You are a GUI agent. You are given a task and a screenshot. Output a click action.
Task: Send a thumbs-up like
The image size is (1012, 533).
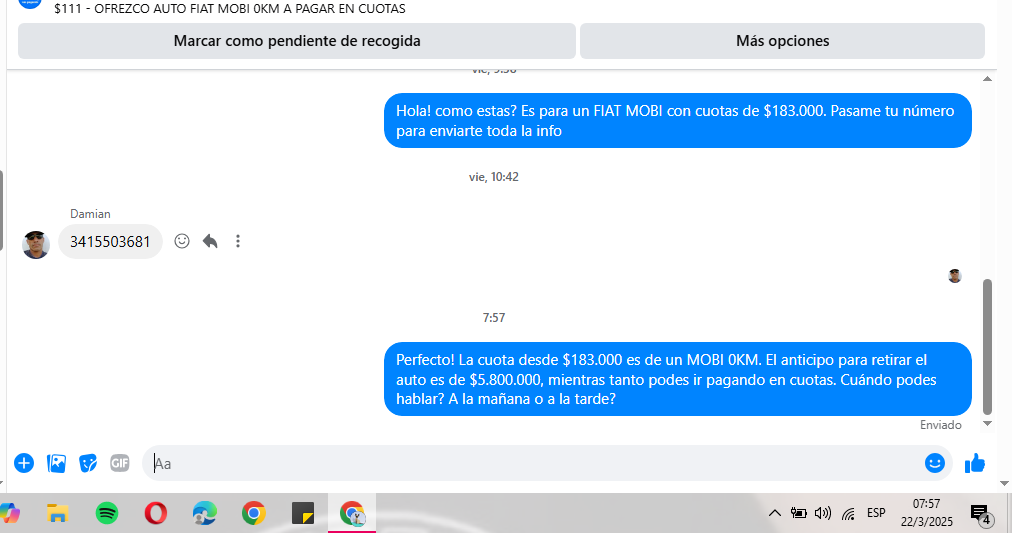975,463
